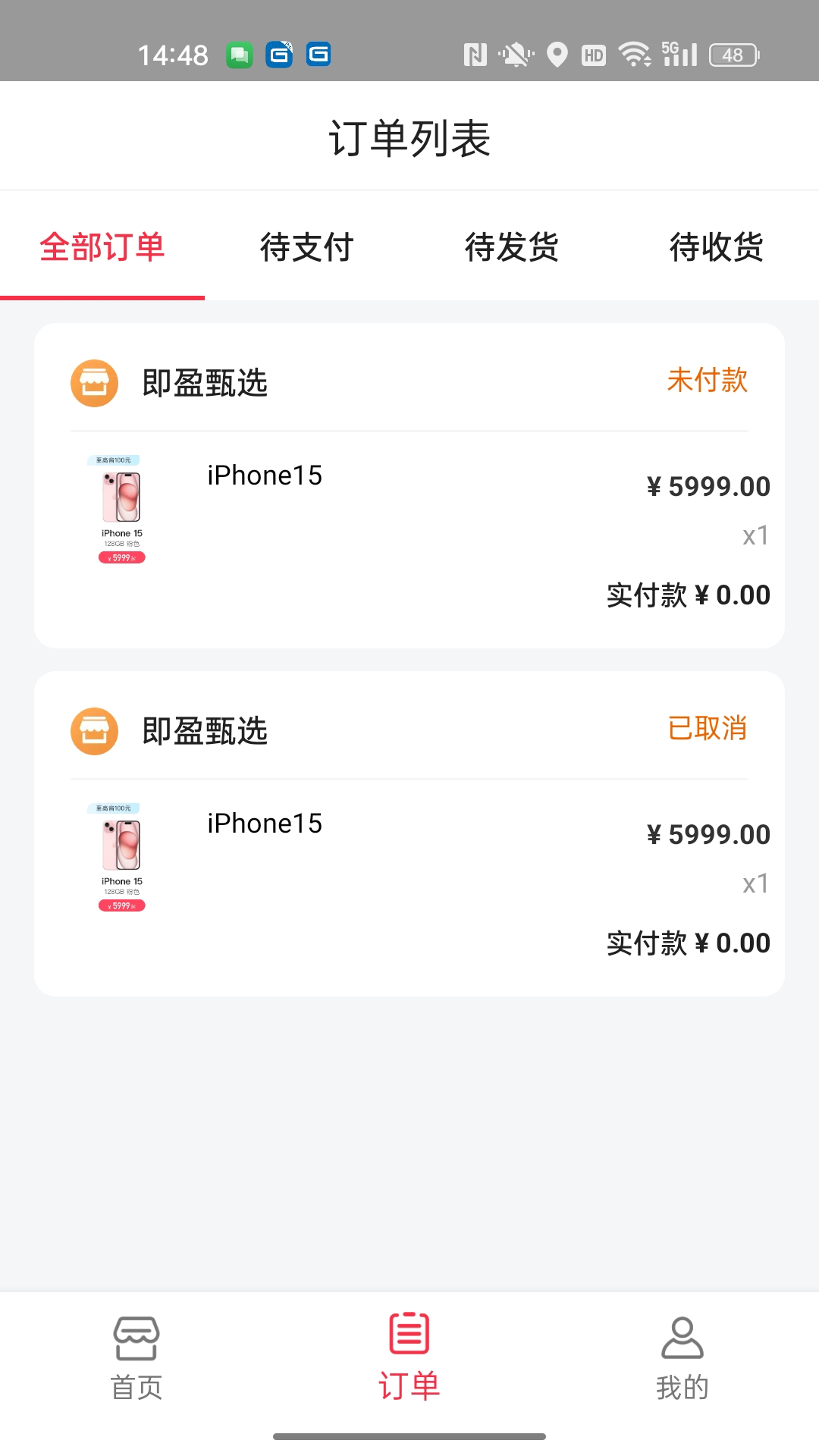Image resolution: width=819 pixels, height=1456 pixels.
Task: Switch to the 待支付 tab
Action: 306,247
